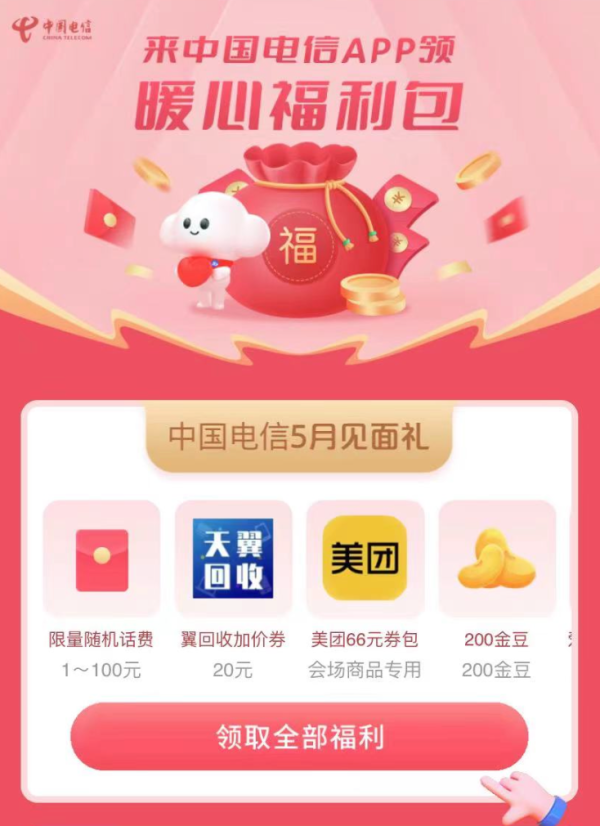Screen dimensions: 600x826
Task: Claim all benefits with 领取全部福利
Action: [x=298, y=737]
